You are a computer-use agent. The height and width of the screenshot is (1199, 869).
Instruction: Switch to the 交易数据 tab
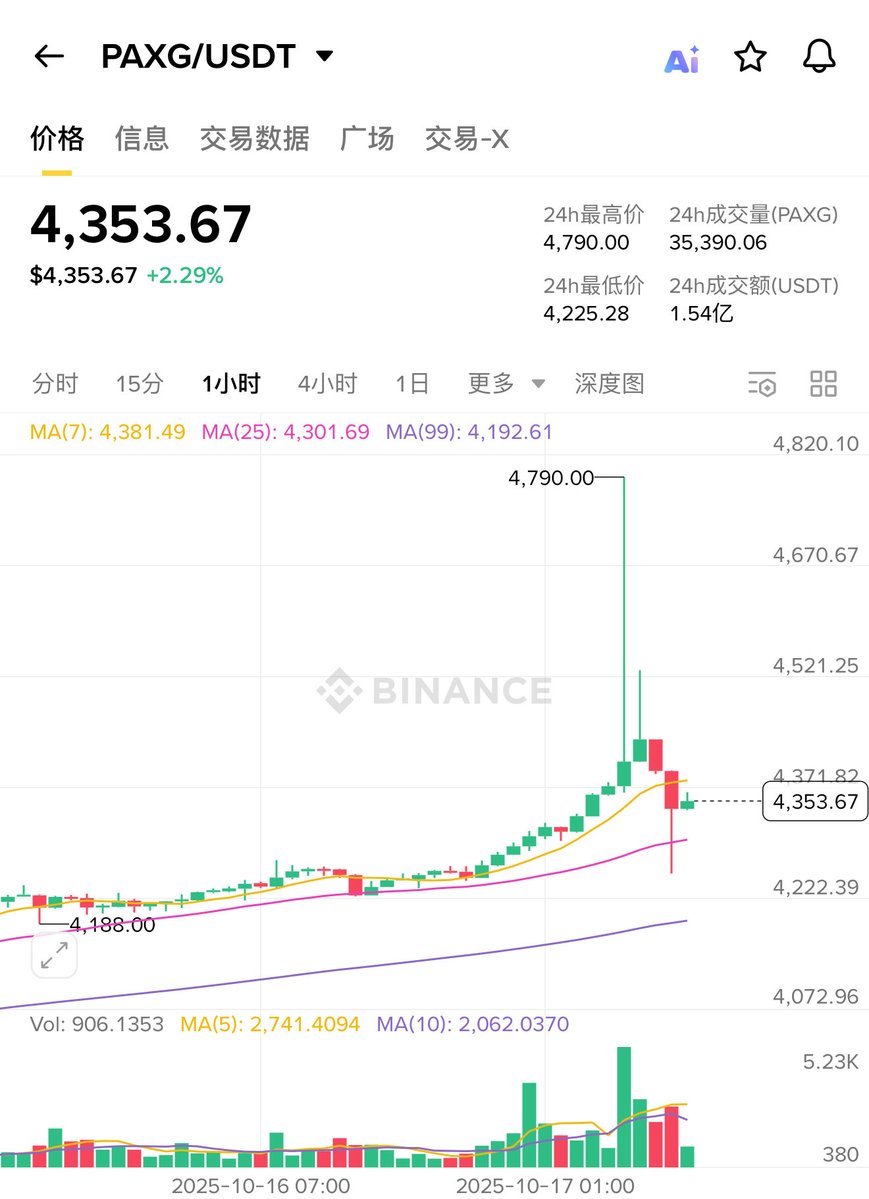[x=254, y=139]
